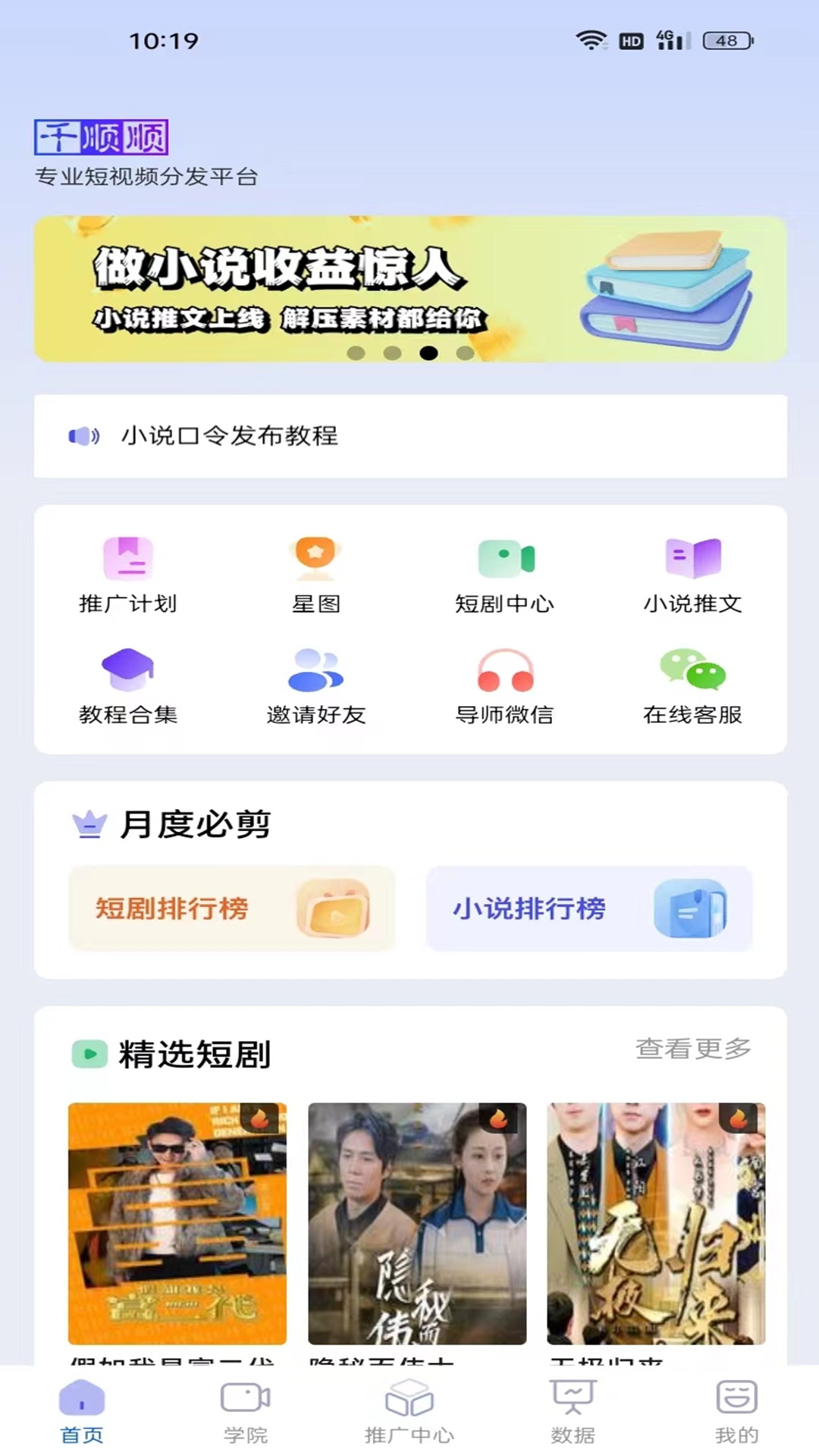View the 短剧排行榜 ranking

(x=232, y=908)
